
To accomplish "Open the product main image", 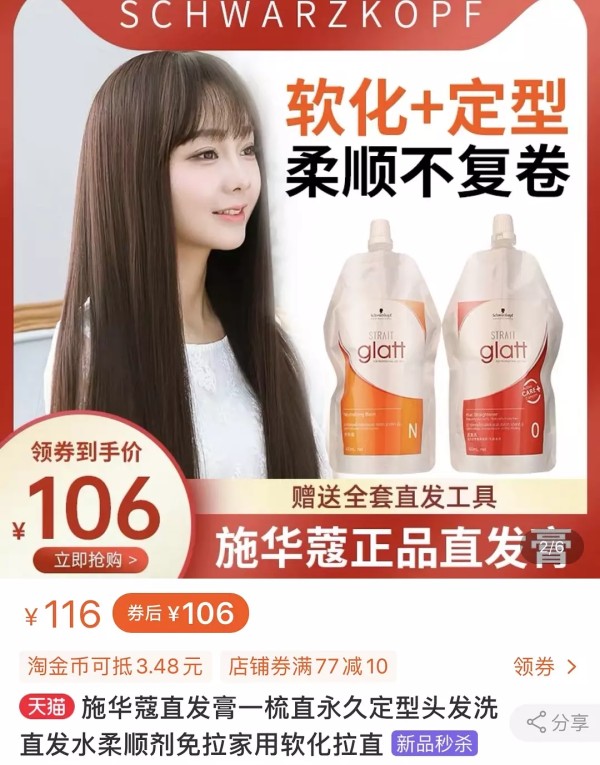I will pos(300,290).
